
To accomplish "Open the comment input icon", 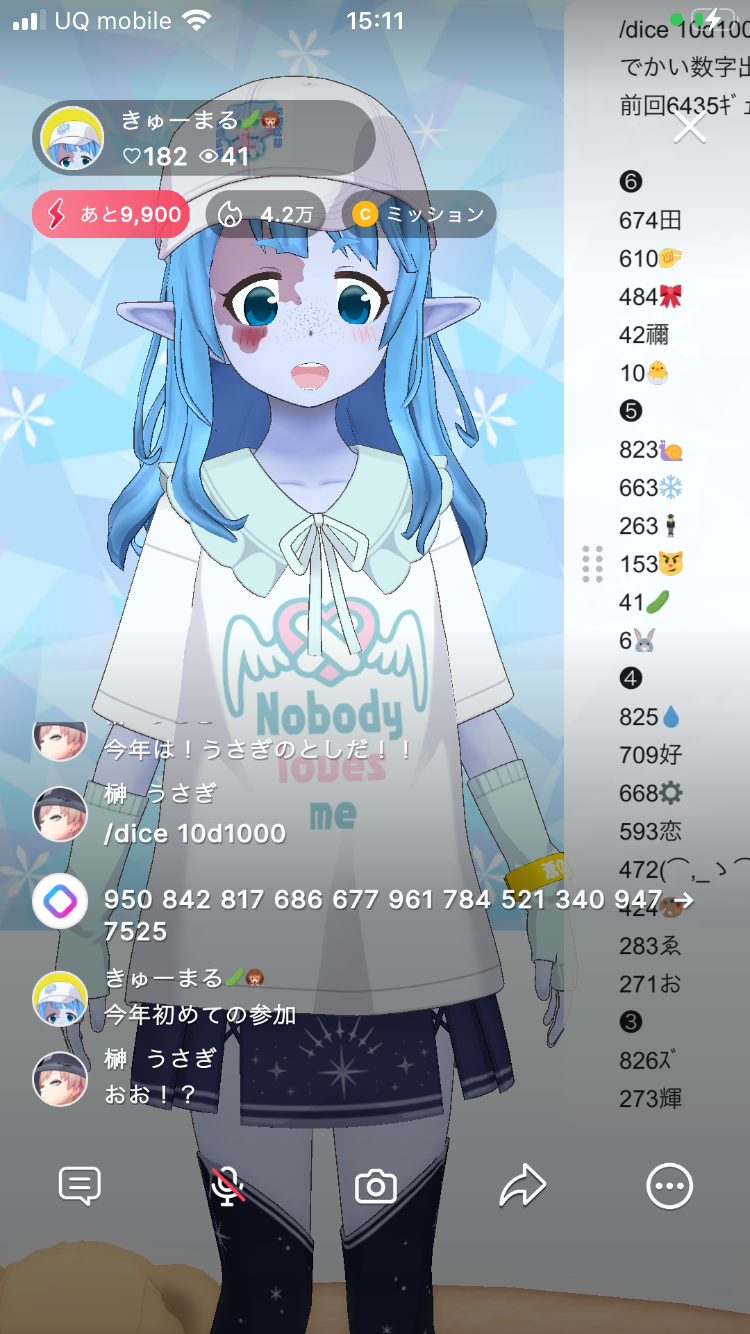I will [x=80, y=1186].
